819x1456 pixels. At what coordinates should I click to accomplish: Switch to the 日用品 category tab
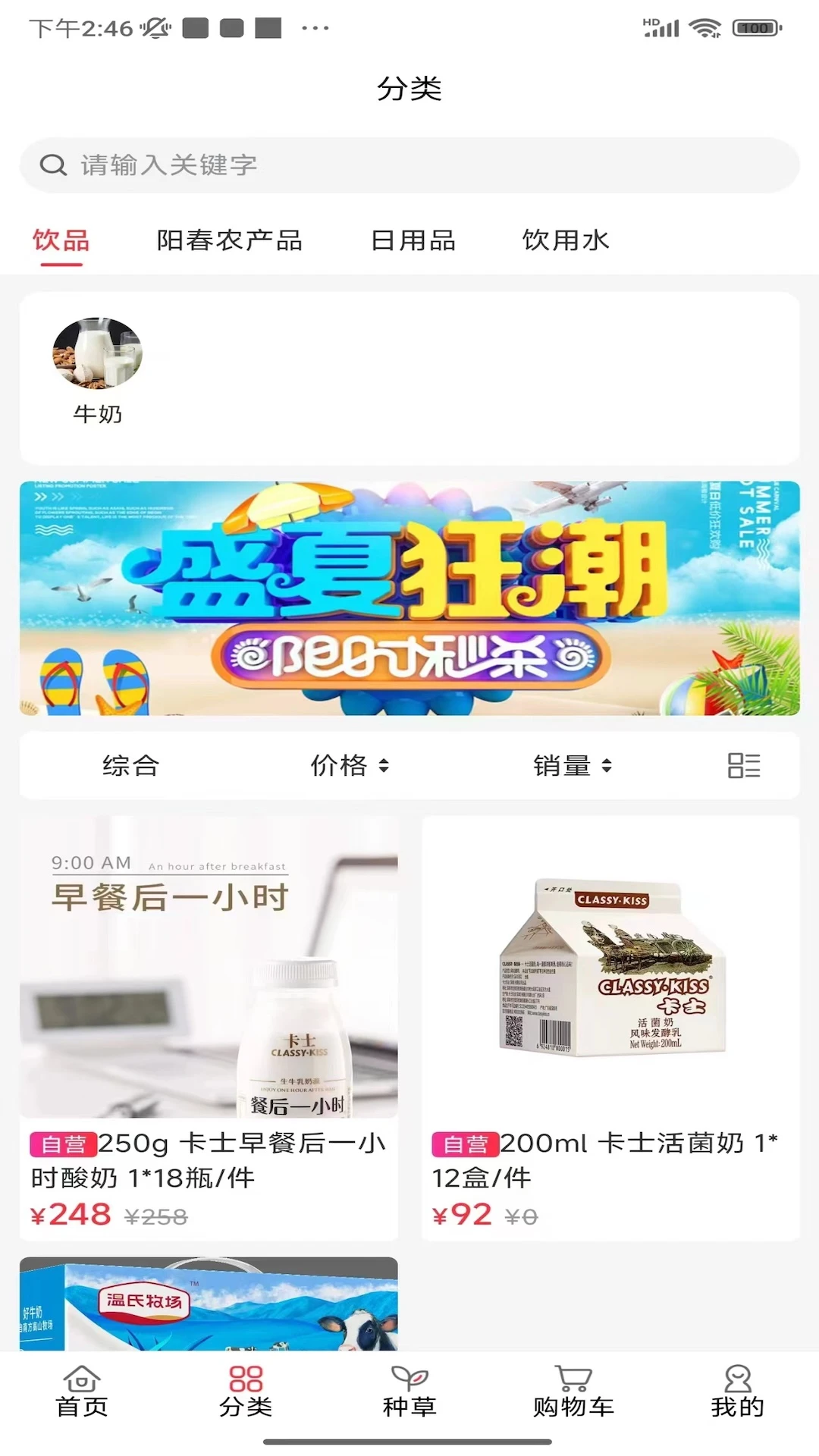(413, 240)
